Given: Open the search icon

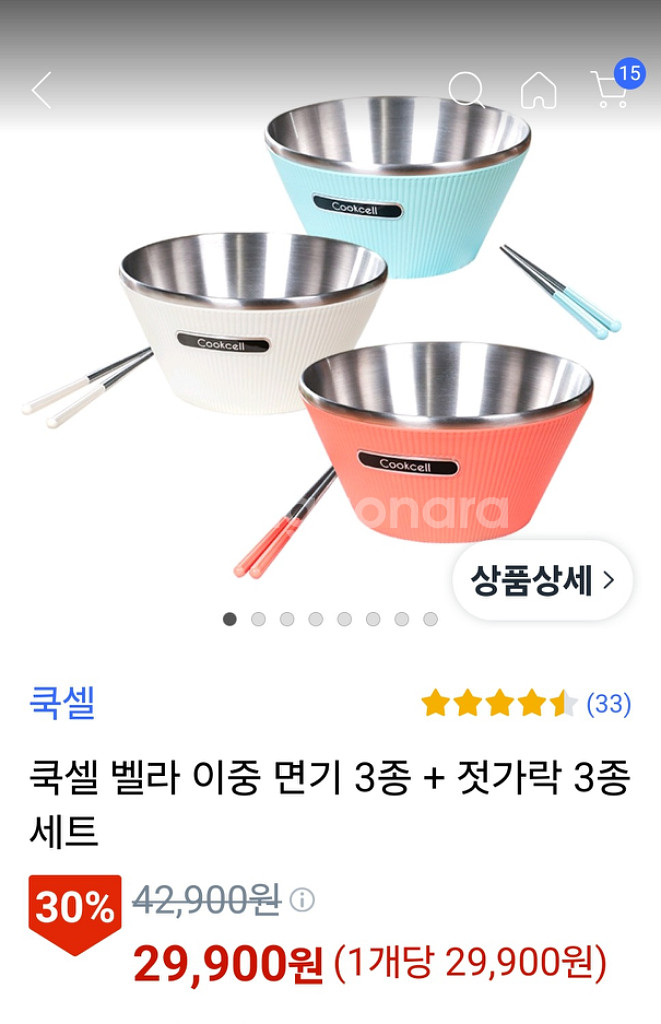Looking at the screenshot, I should point(466,90).
